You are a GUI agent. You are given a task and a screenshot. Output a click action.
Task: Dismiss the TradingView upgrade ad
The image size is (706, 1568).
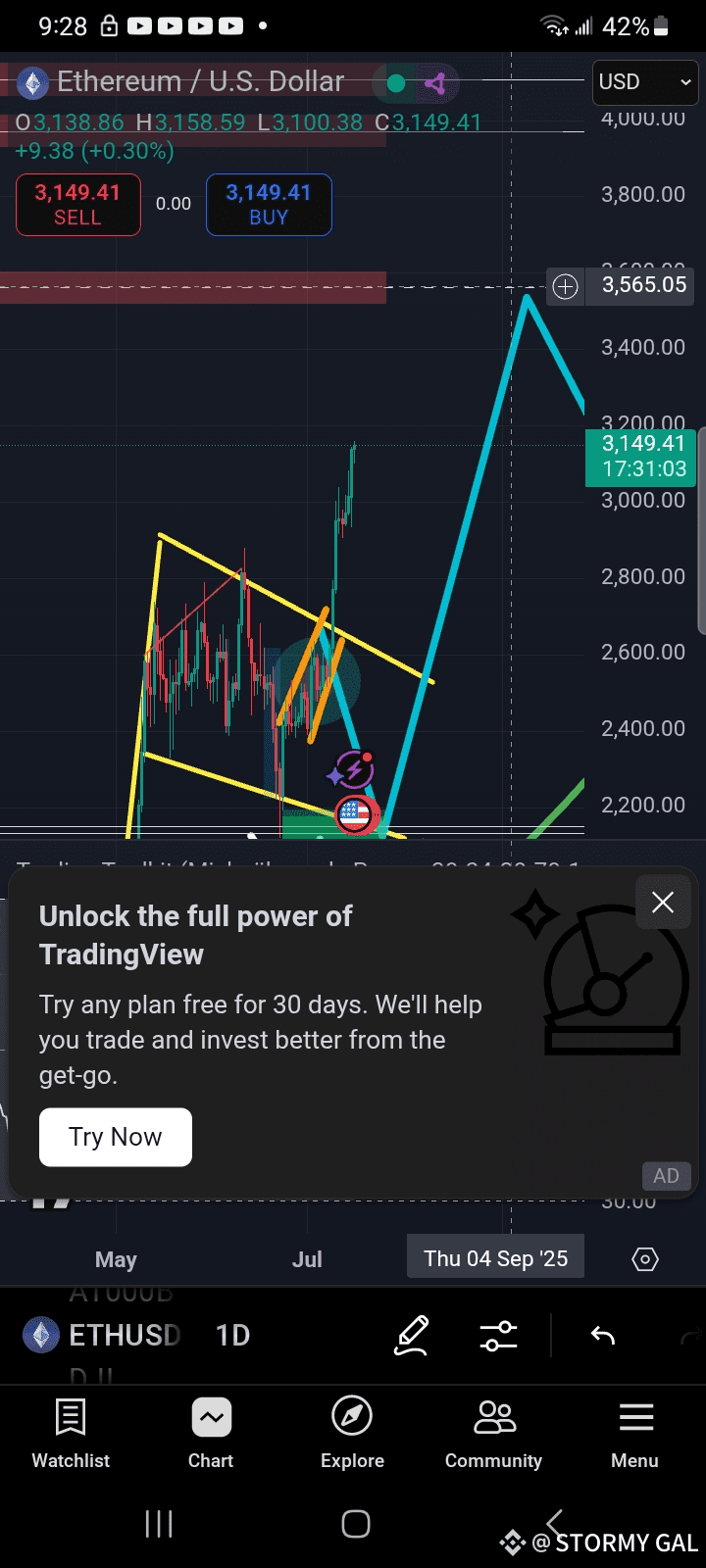pyautogui.click(x=663, y=903)
